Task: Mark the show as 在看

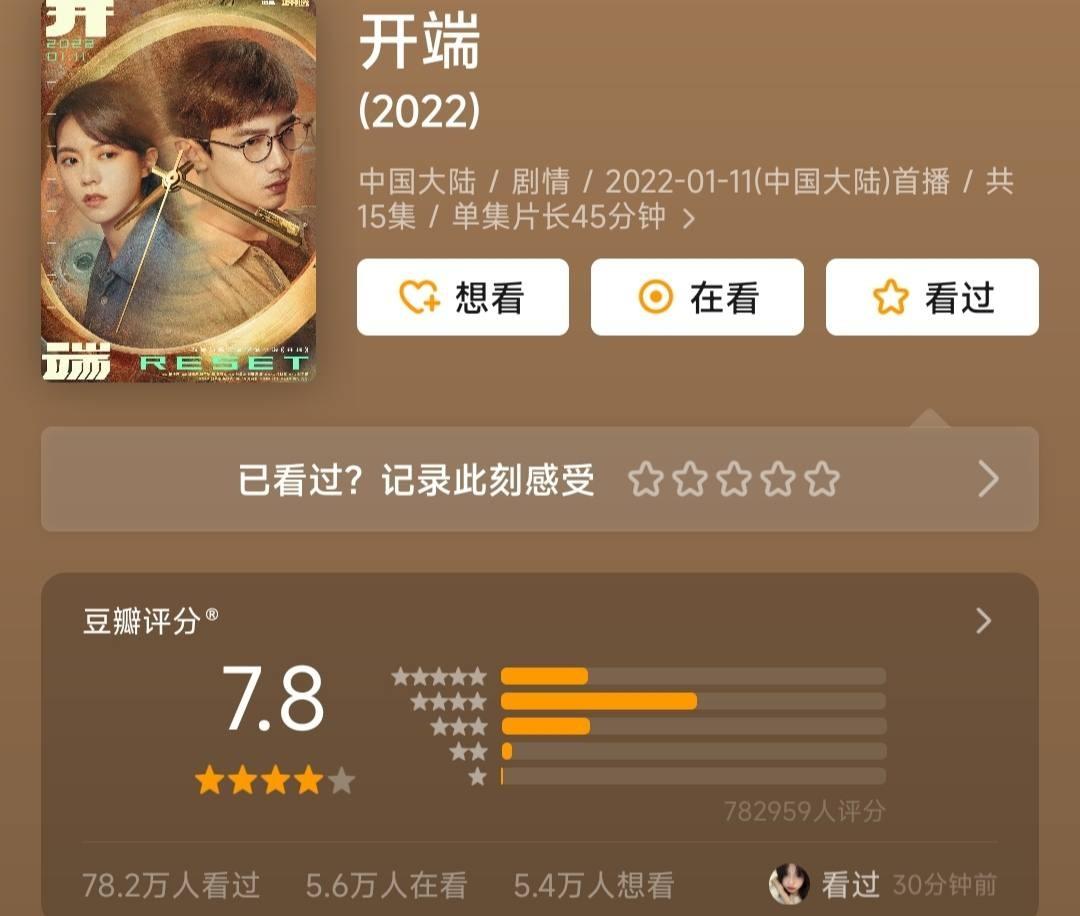Action: pos(697,297)
